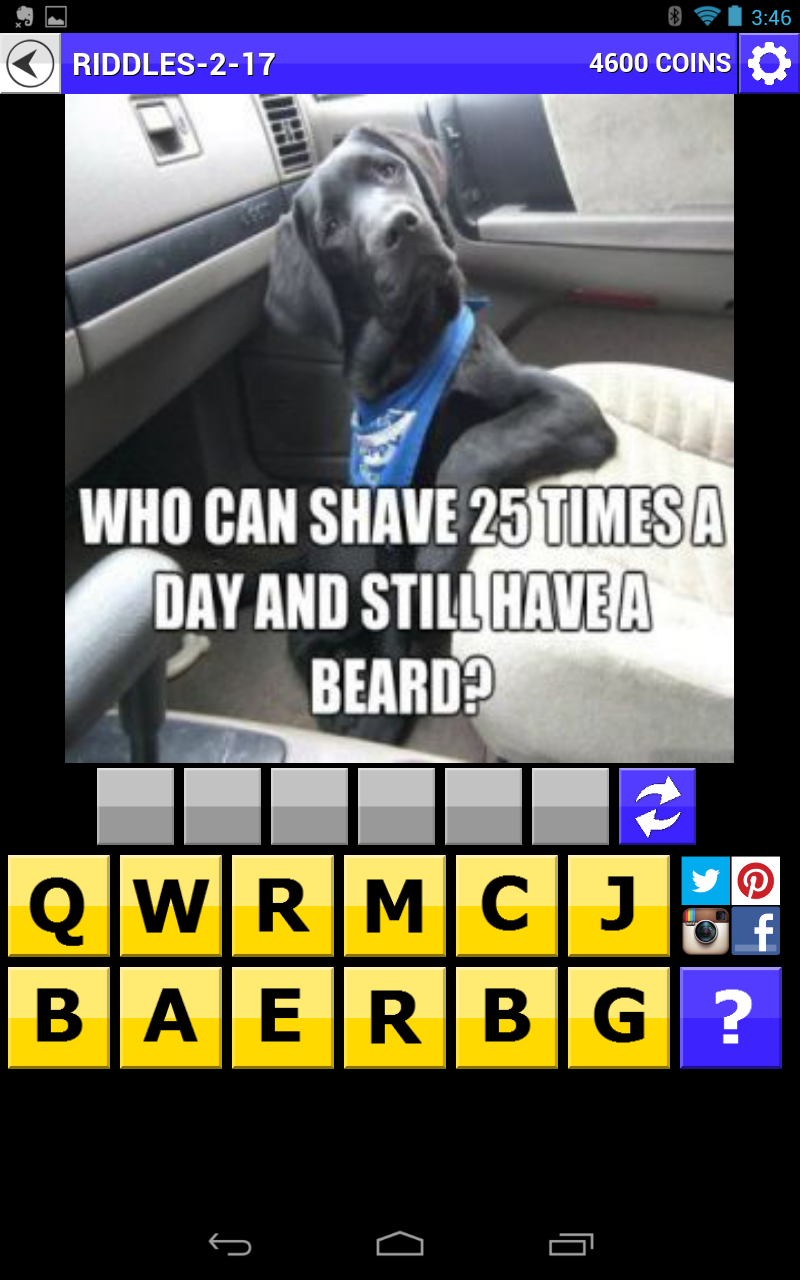Tap the first empty answer slot

point(135,806)
